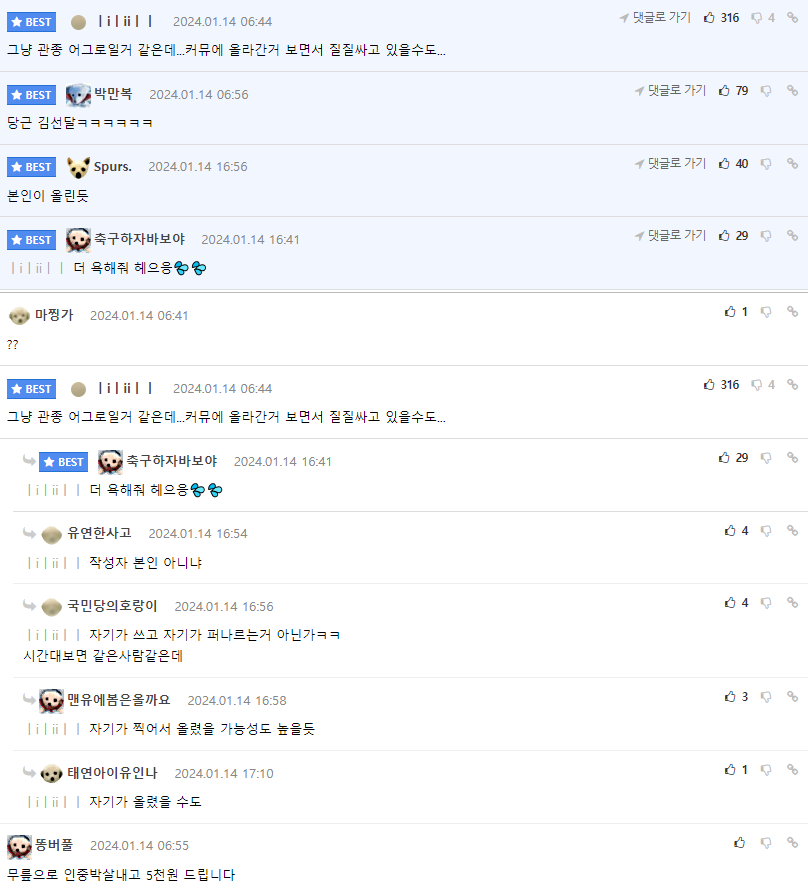Tap 댓글로 가기 on 축구하자바보야's best comment
Image resolution: width=808 pixels, height=895 pixels.
pos(670,236)
